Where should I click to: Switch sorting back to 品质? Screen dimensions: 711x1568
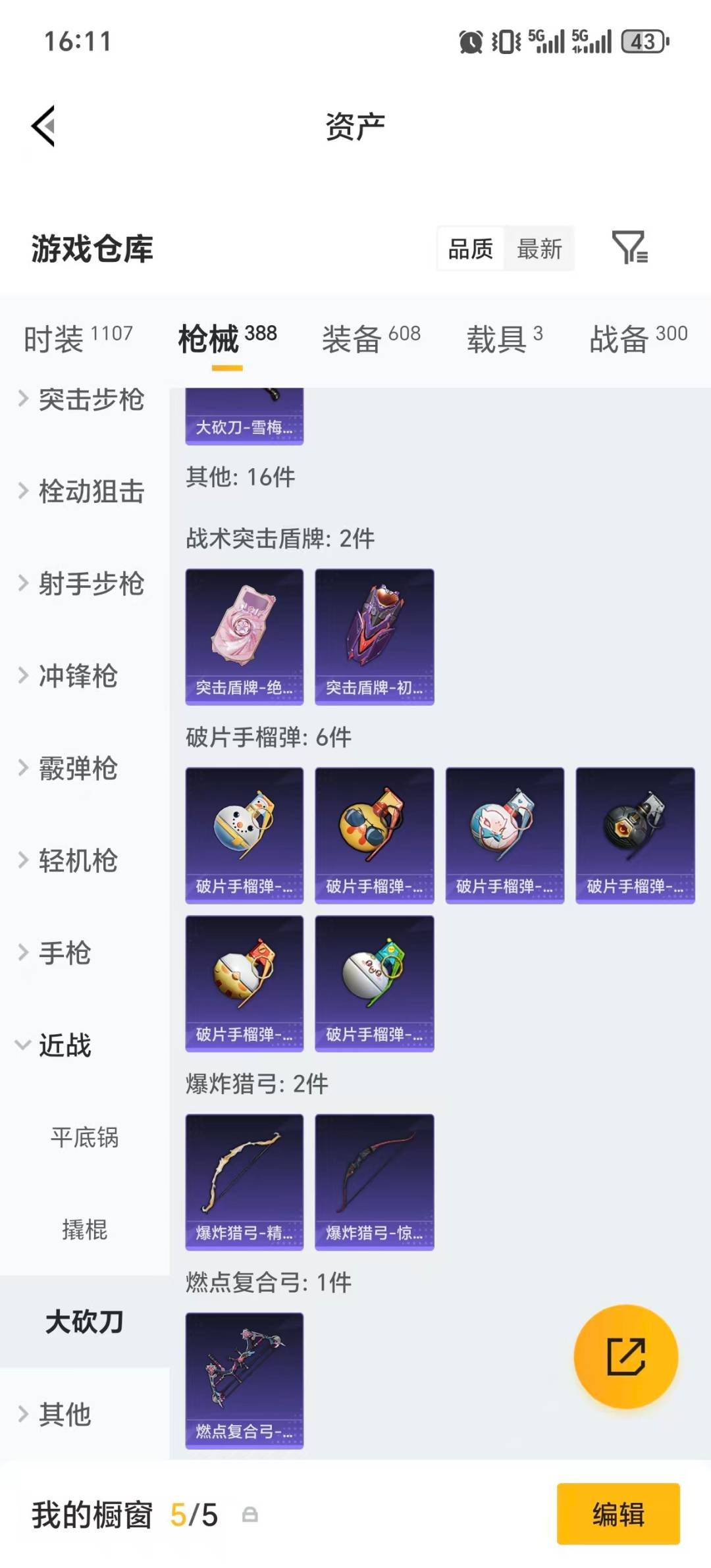click(469, 248)
